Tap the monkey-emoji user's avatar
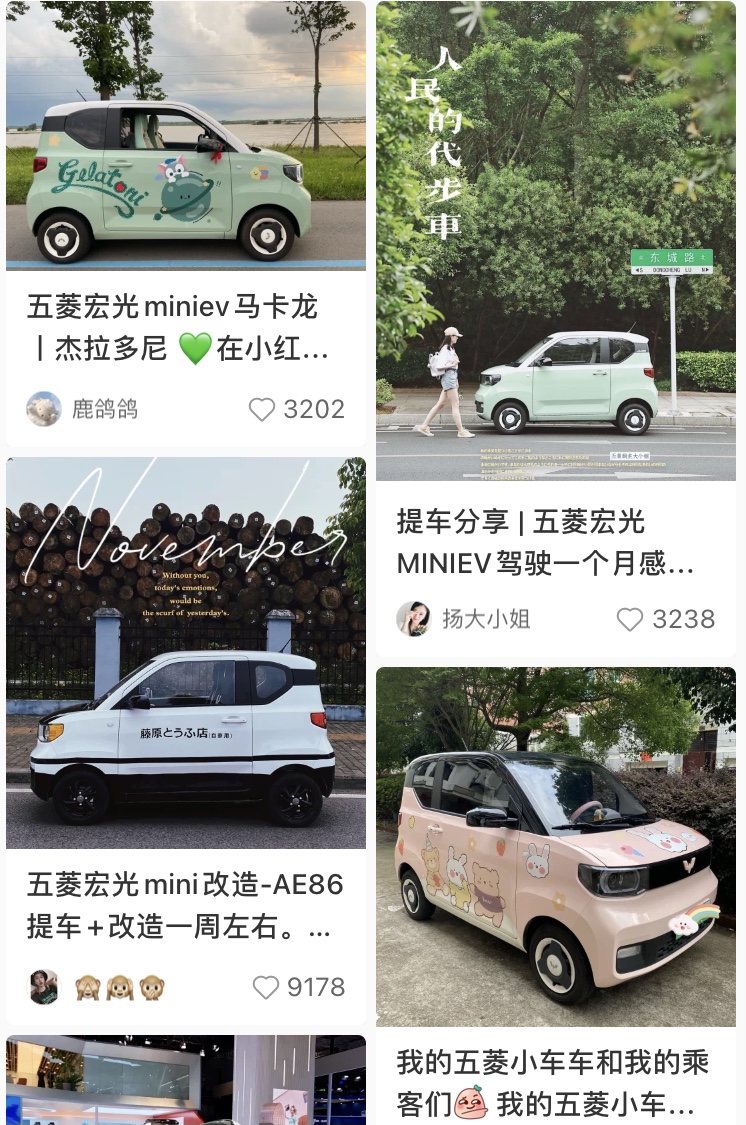Screen dimensions: 746x1125 click(x=44, y=988)
